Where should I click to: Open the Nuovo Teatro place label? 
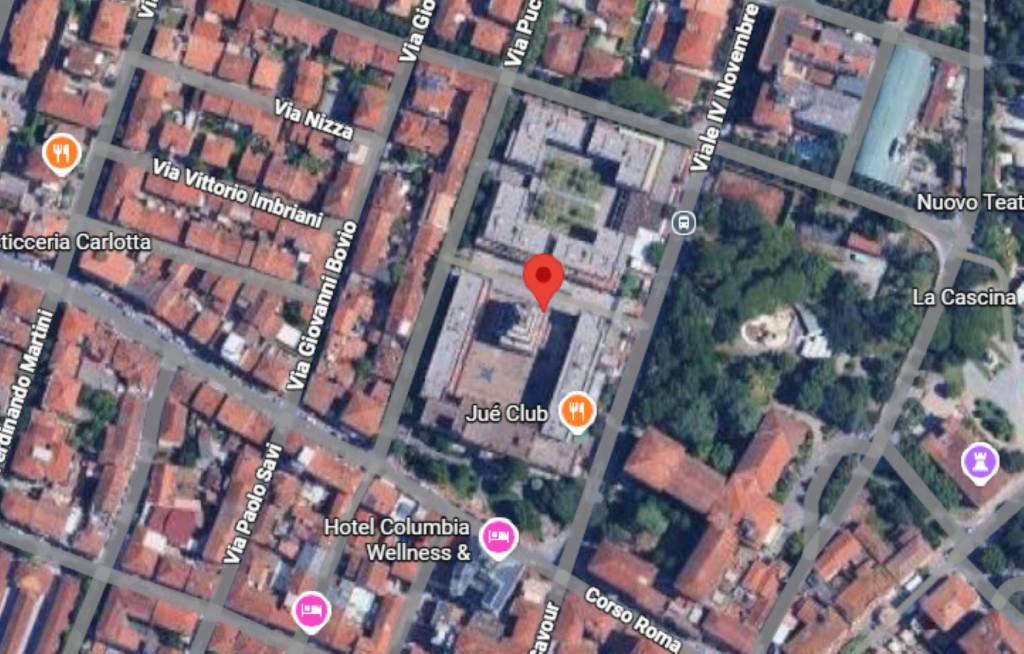(x=970, y=203)
